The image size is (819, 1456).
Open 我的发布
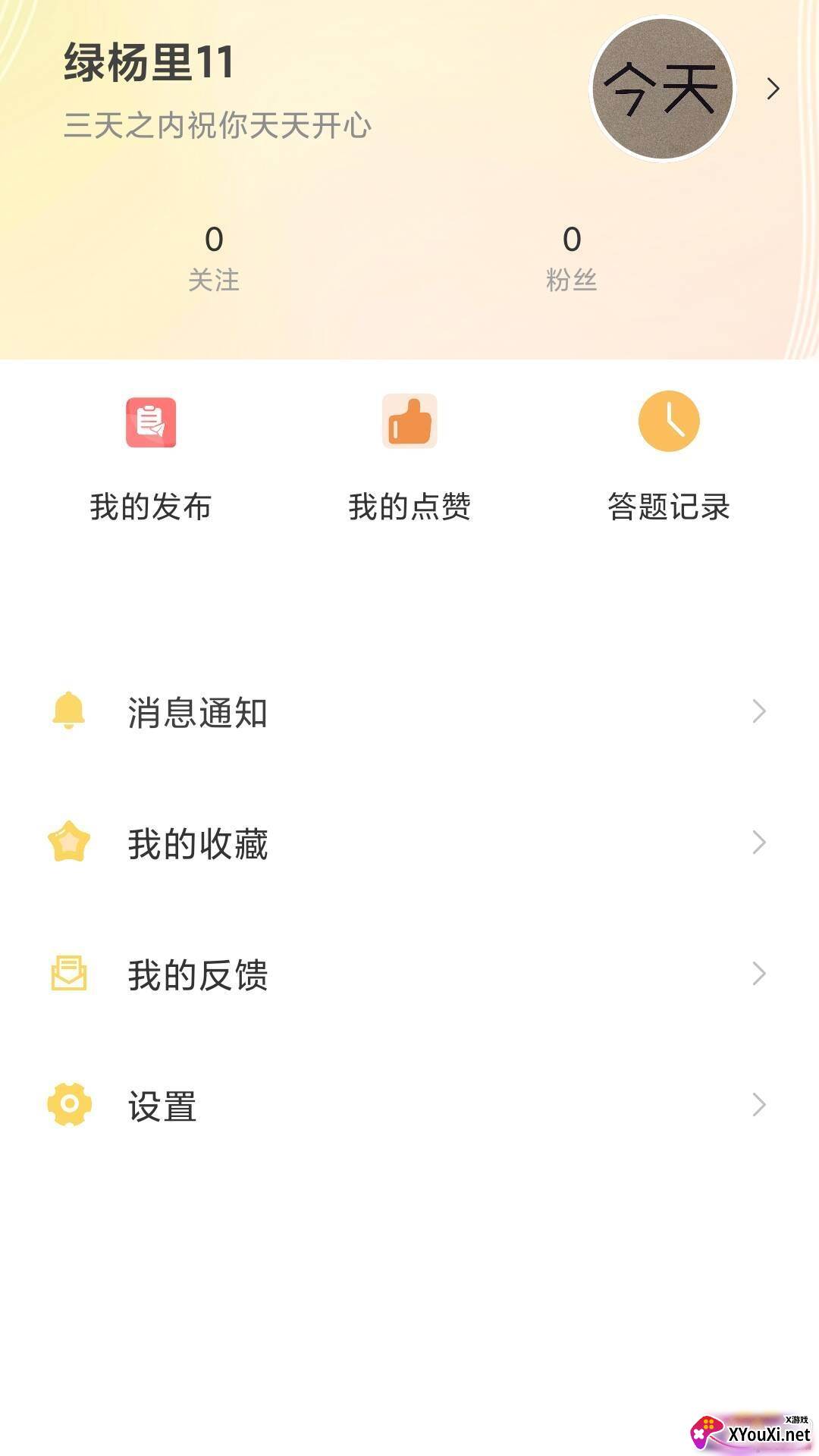(151, 455)
